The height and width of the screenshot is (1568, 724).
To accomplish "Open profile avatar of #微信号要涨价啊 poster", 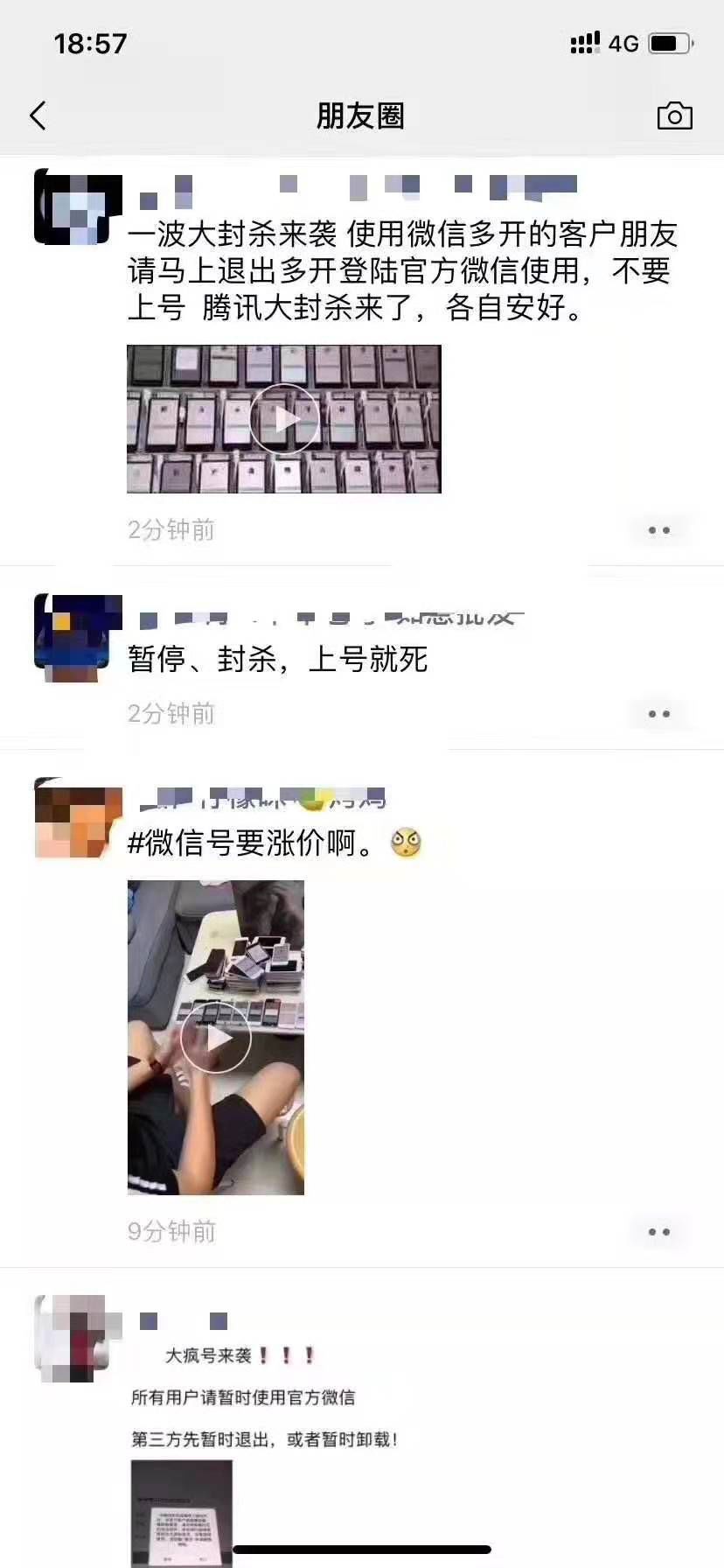I will click(77, 821).
